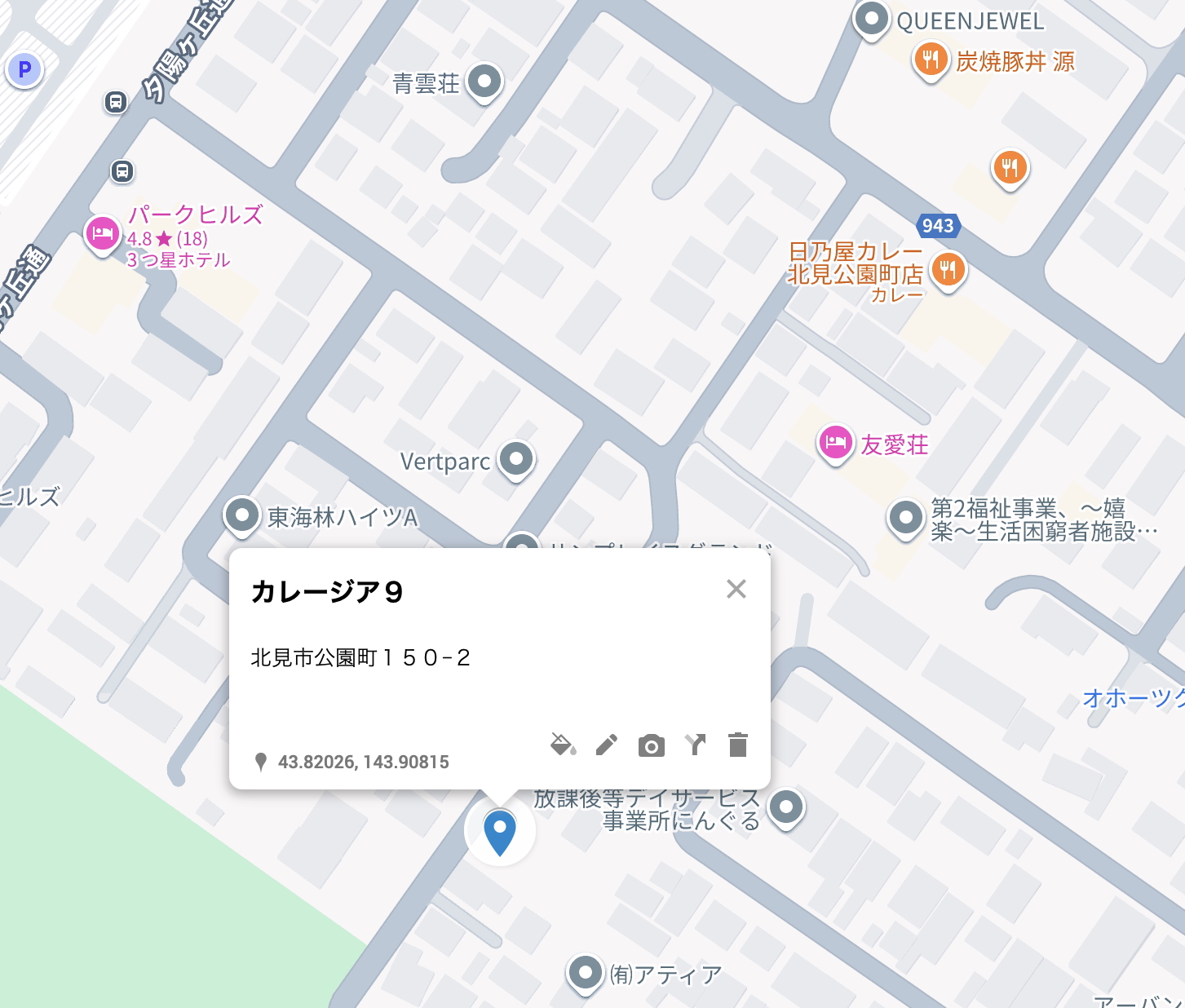Select the 放課後等デイサービス事業所にんぐる marker

click(786, 807)
